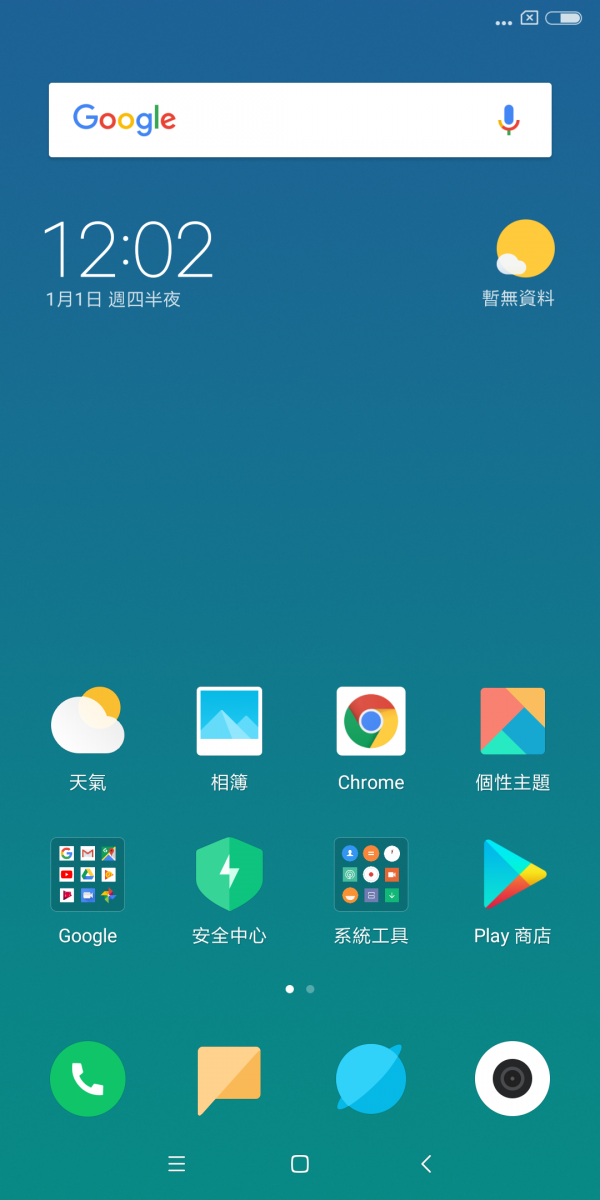
Task: Show recent apps via menu button
Action: pyautogui.click(x=177, y=1163)
